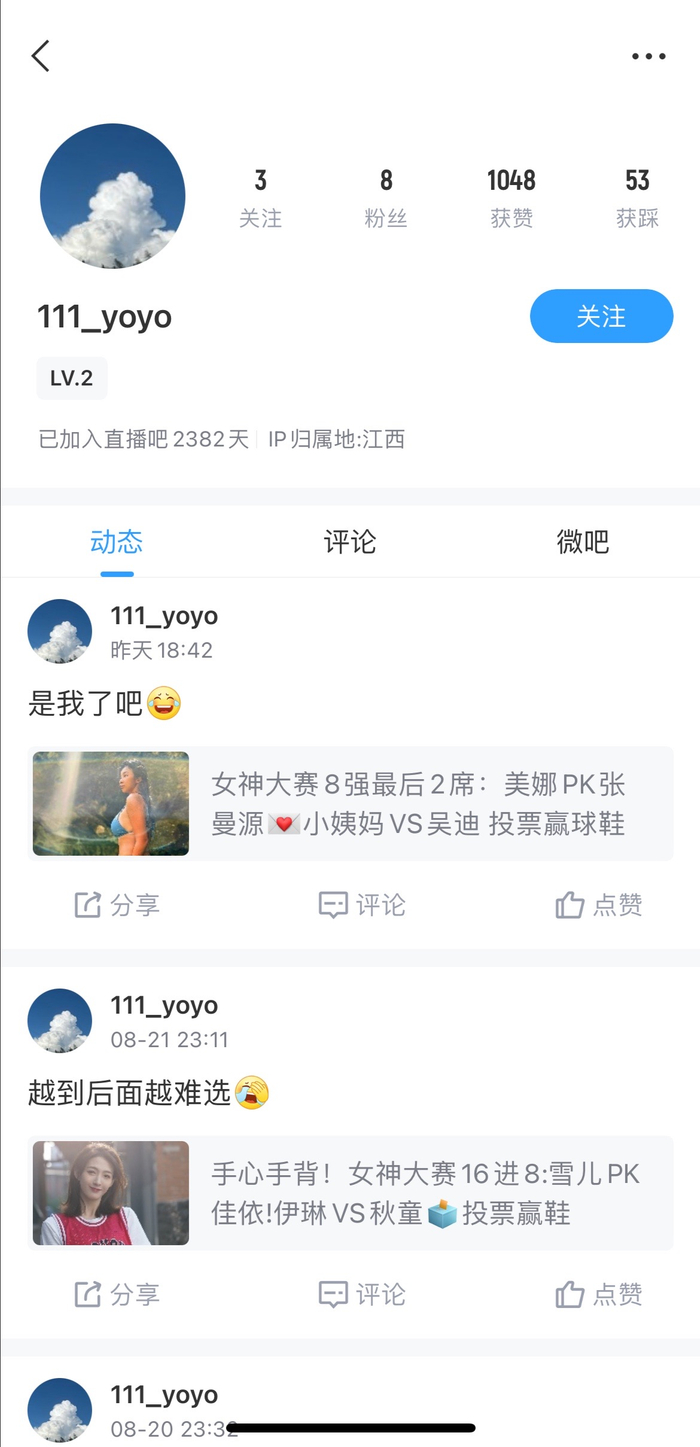This screenshot has width=700, height=1447.
Task: Switch to the 评论 tab
Action: pos(350,542)
